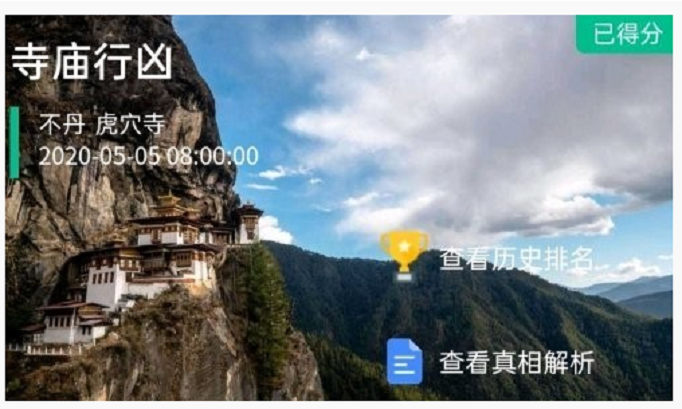The image size is (682, 409).
Task: Open the 寺庙行凶 case card
Action: coord(92,62)
